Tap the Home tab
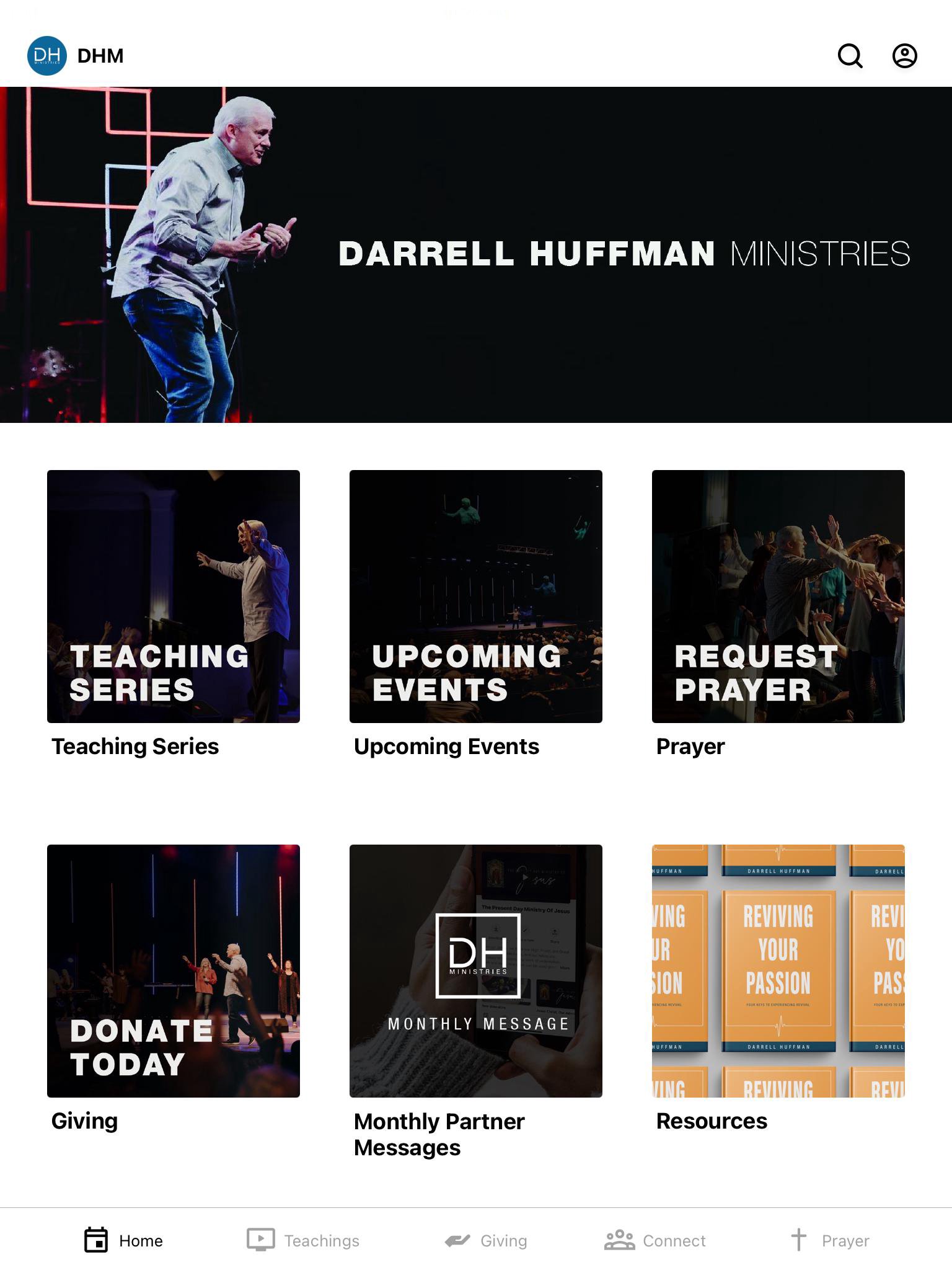952x1270 pixels. [124, 1240]
